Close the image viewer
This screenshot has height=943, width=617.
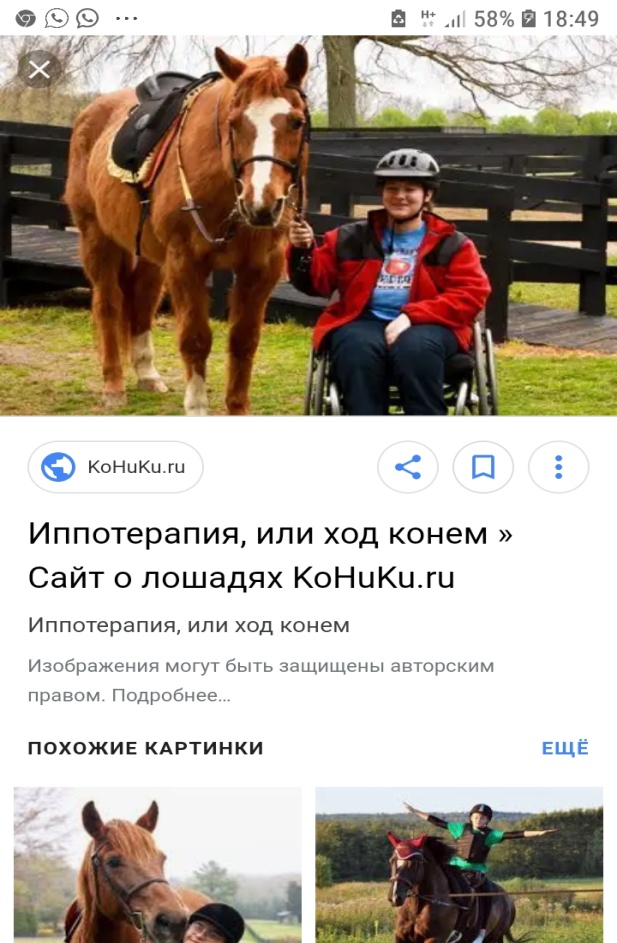[39, 69]
